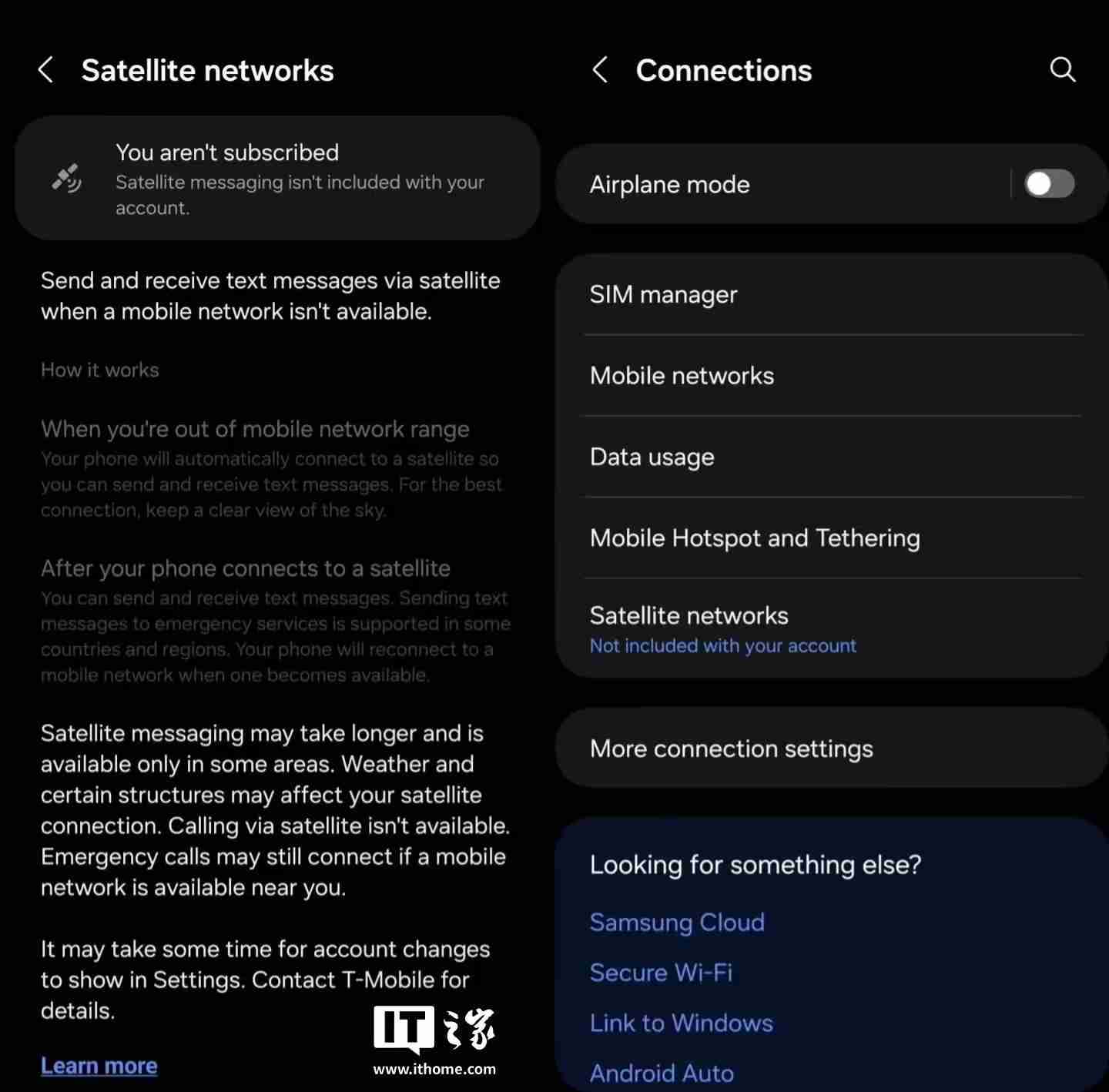Open SIM manager
The image size is (1109, 1092).
click(x=664, y=294)
